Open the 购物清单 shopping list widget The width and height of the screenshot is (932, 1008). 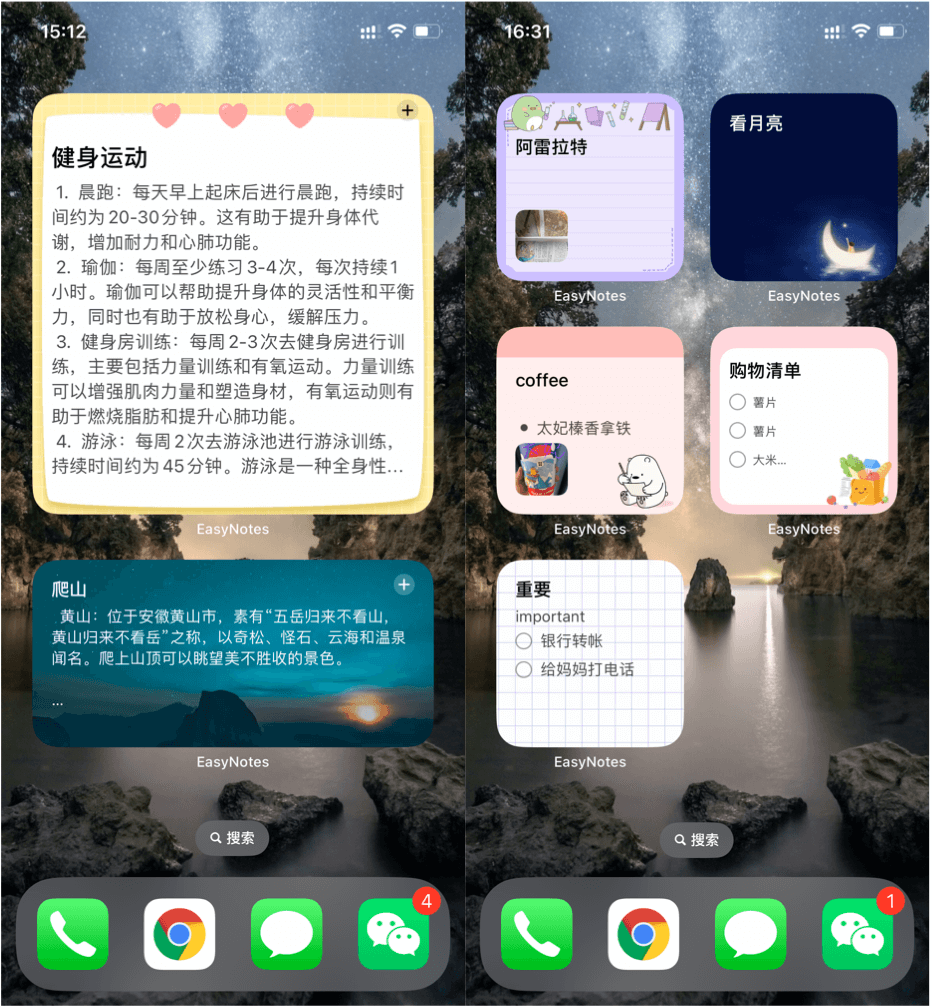(803, 420)
